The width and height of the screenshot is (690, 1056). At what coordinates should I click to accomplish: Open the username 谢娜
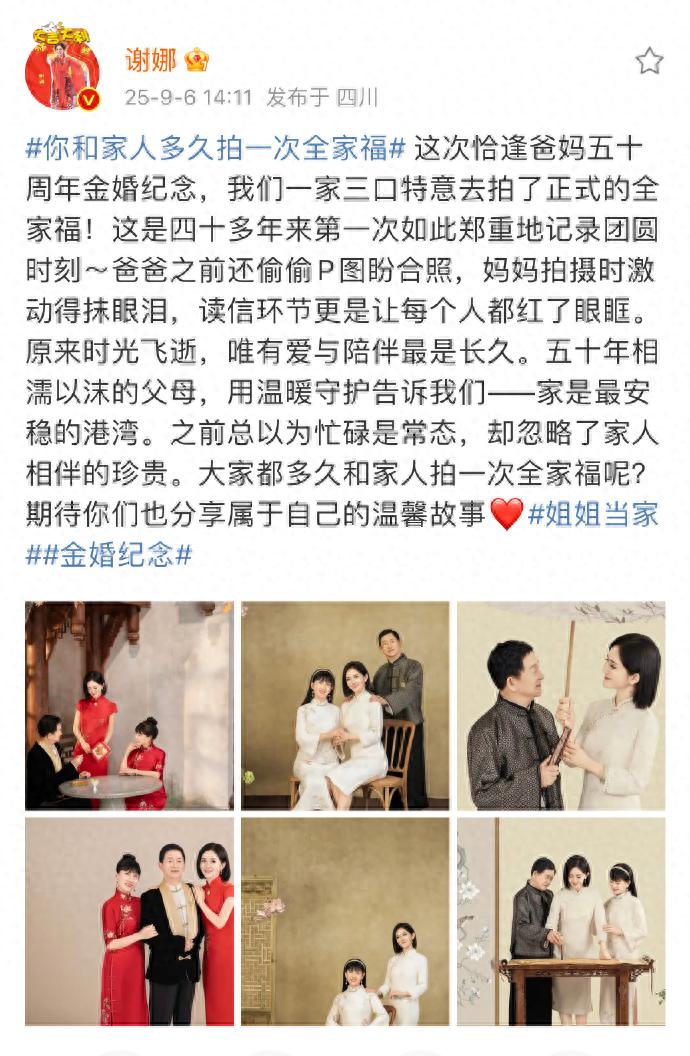pyautogui.click(x=150, y=60)
